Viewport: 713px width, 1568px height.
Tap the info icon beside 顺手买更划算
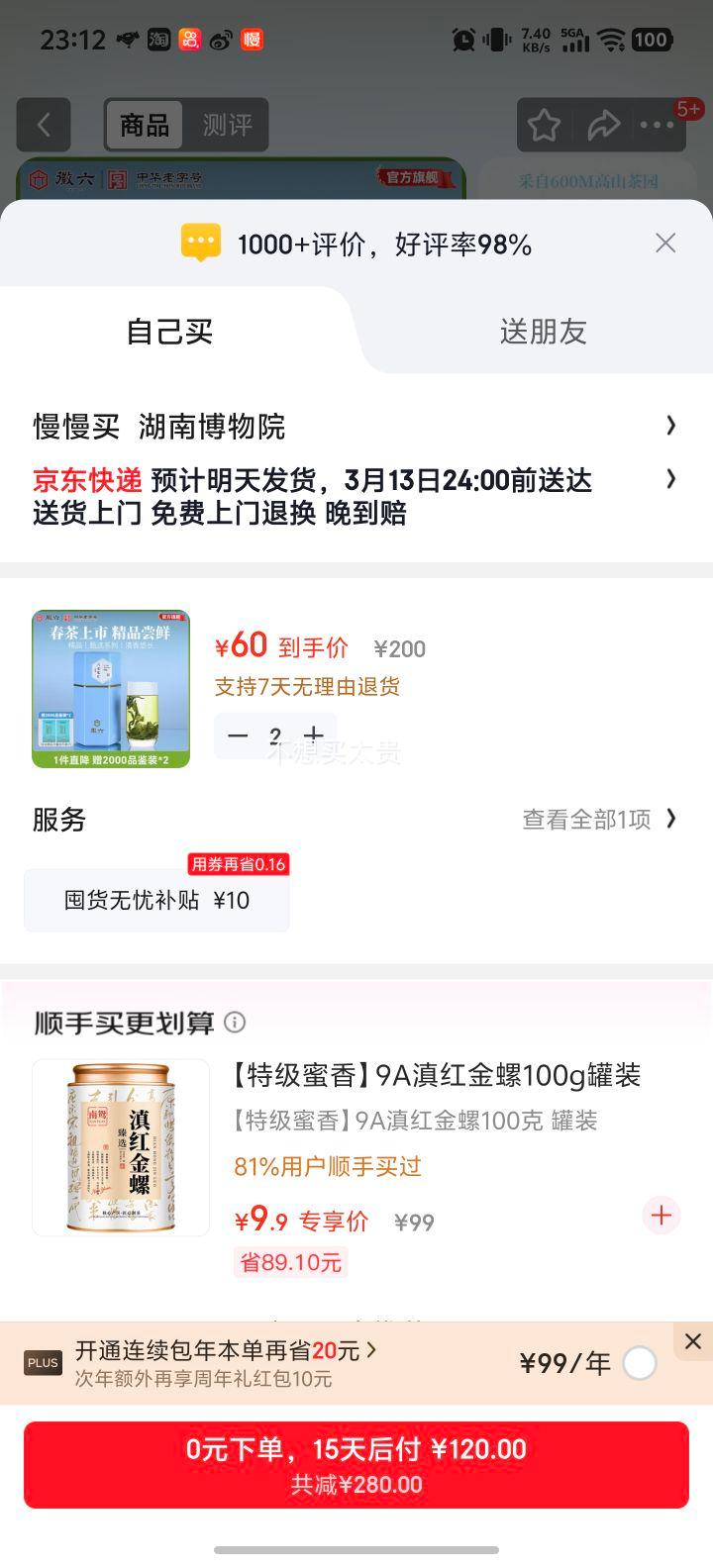235,1022
